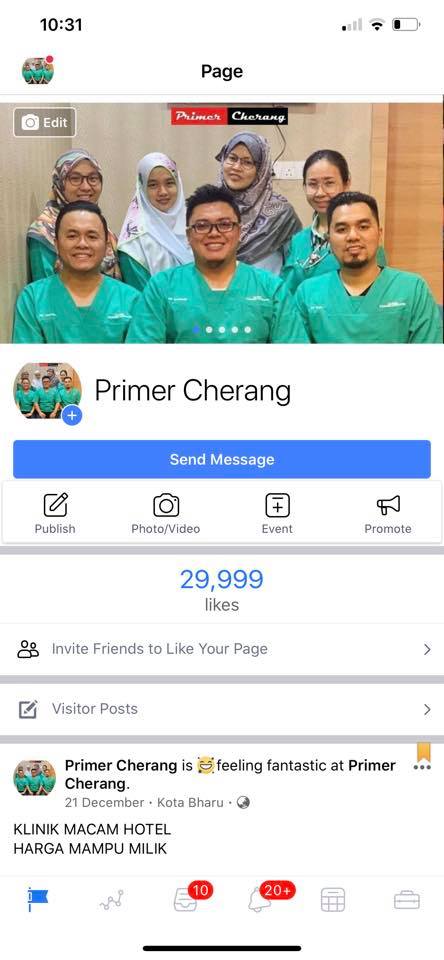444x960 pixels.
Task: Open the account avatar in the header
Action: [x=38, y=71]
